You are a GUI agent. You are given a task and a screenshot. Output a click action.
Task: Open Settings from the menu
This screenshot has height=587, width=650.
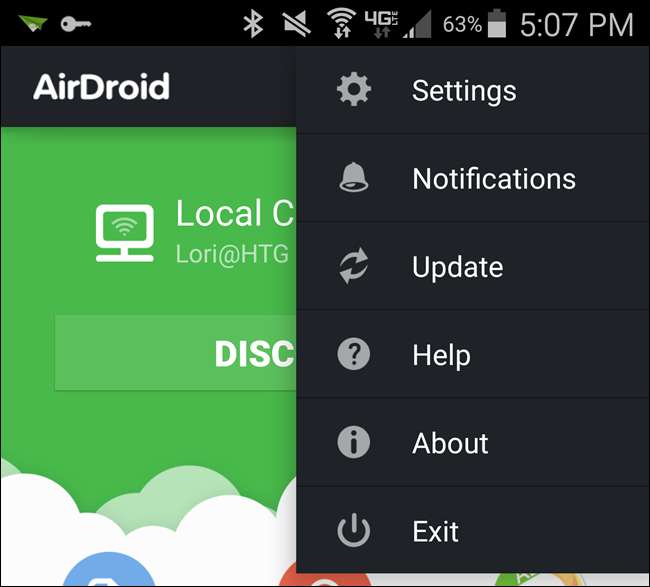pos(464,91)
